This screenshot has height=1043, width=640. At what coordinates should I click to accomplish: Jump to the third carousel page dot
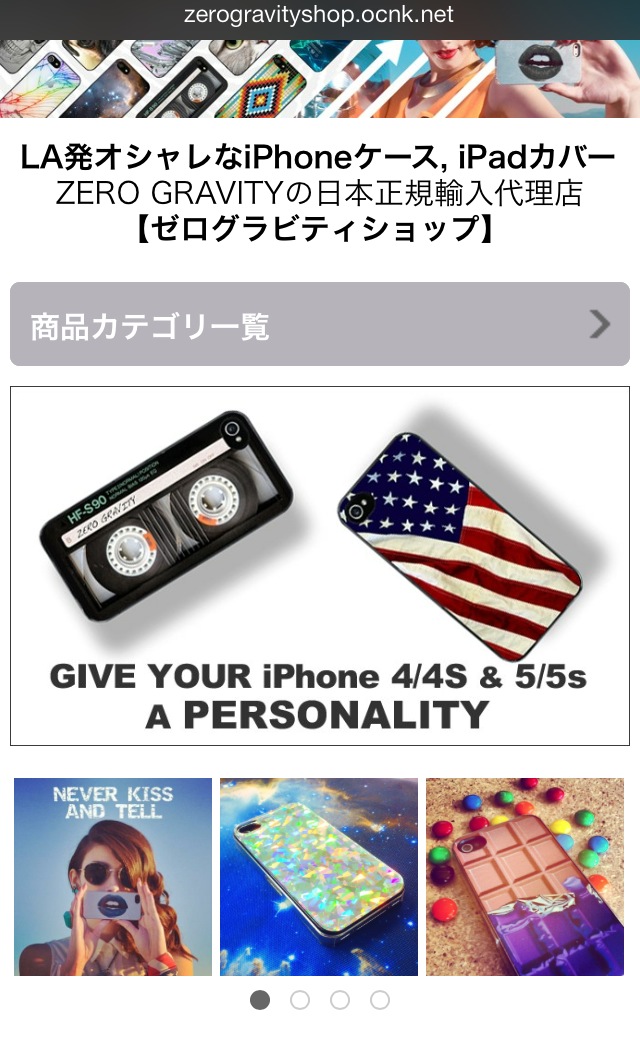tap(340, 1000)
